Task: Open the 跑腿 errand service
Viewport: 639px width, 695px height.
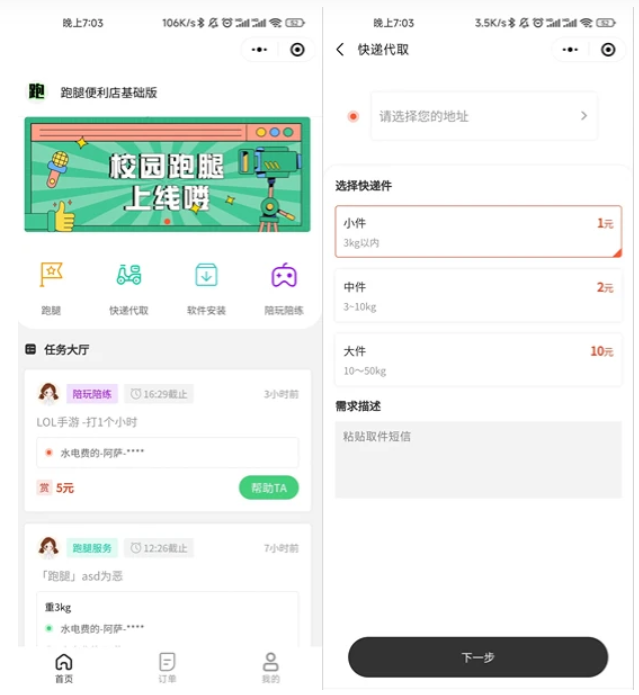Action: (x=51, y=285)
